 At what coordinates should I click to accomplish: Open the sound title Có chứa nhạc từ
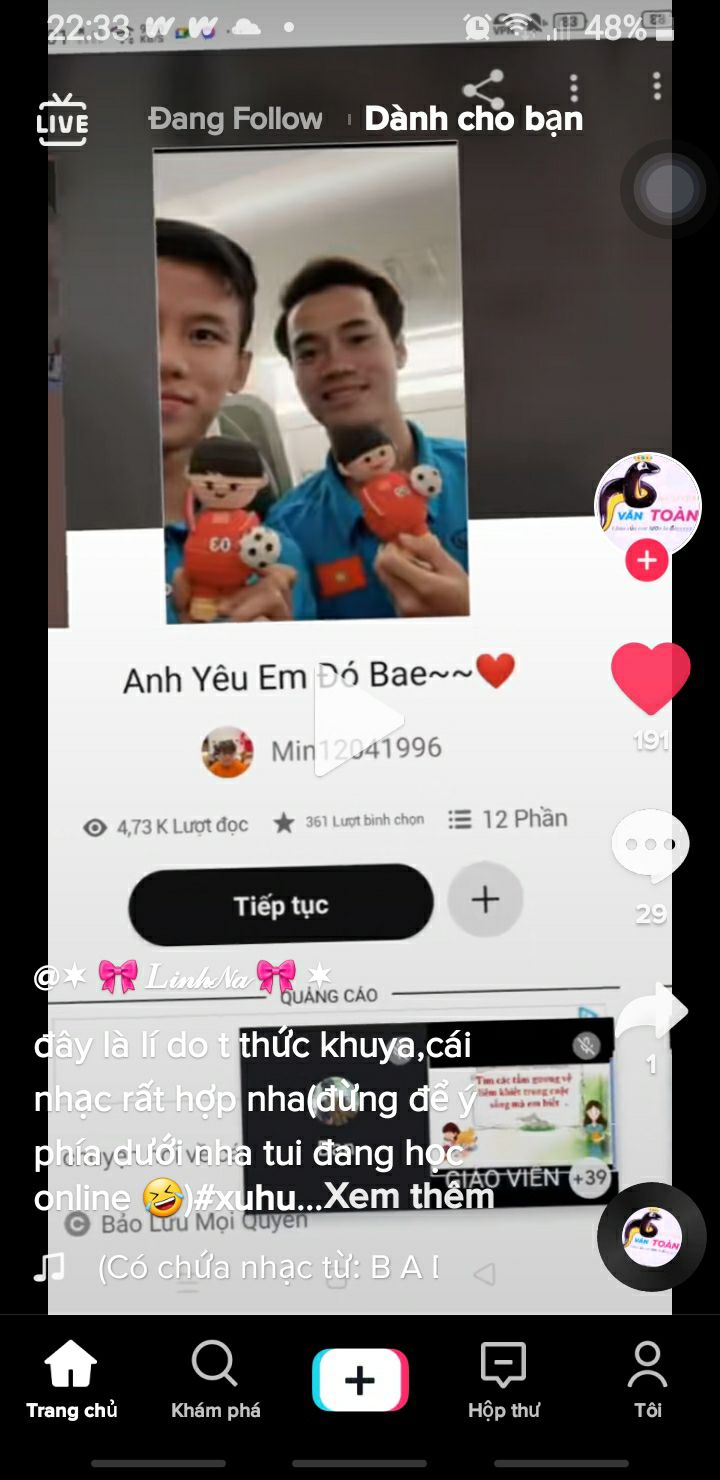click(268, 1268)
